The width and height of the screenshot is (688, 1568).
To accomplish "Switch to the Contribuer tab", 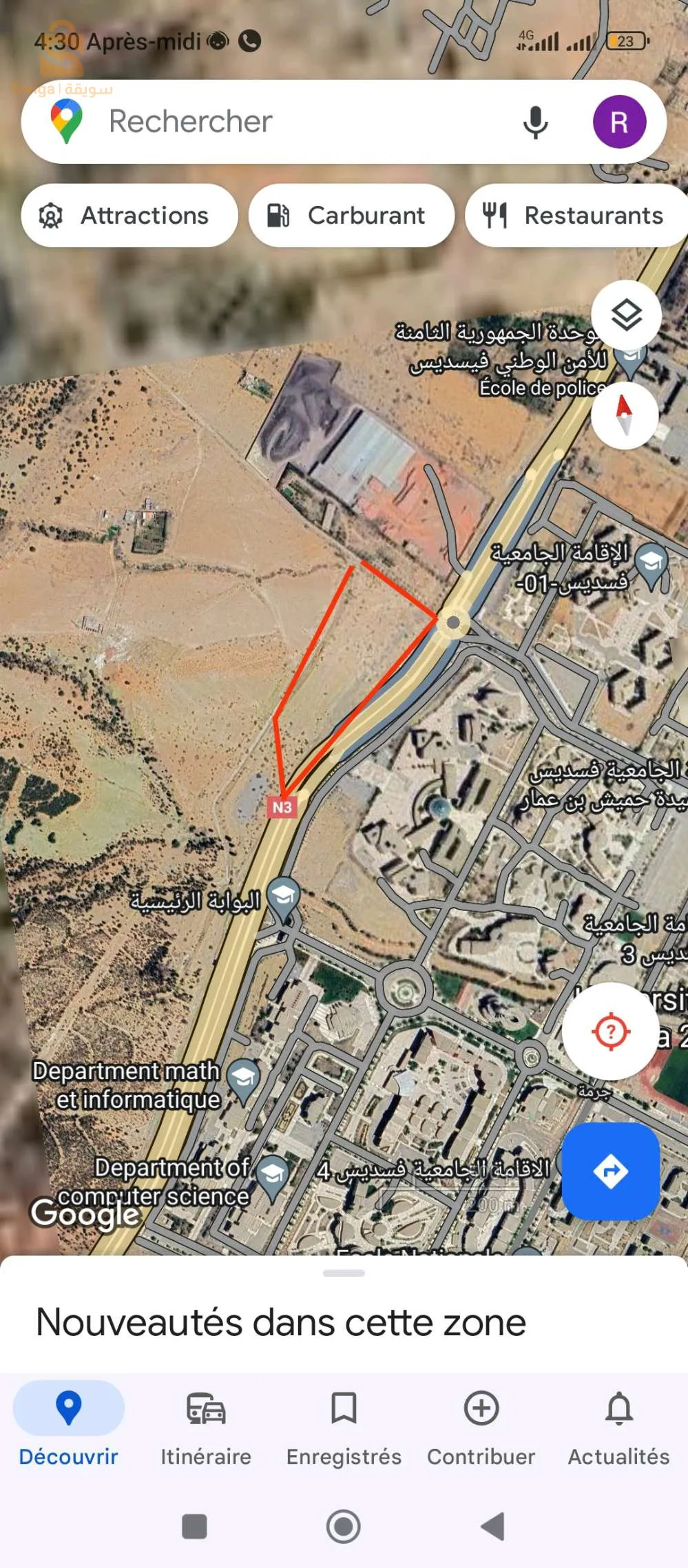I will [481, 1426].
